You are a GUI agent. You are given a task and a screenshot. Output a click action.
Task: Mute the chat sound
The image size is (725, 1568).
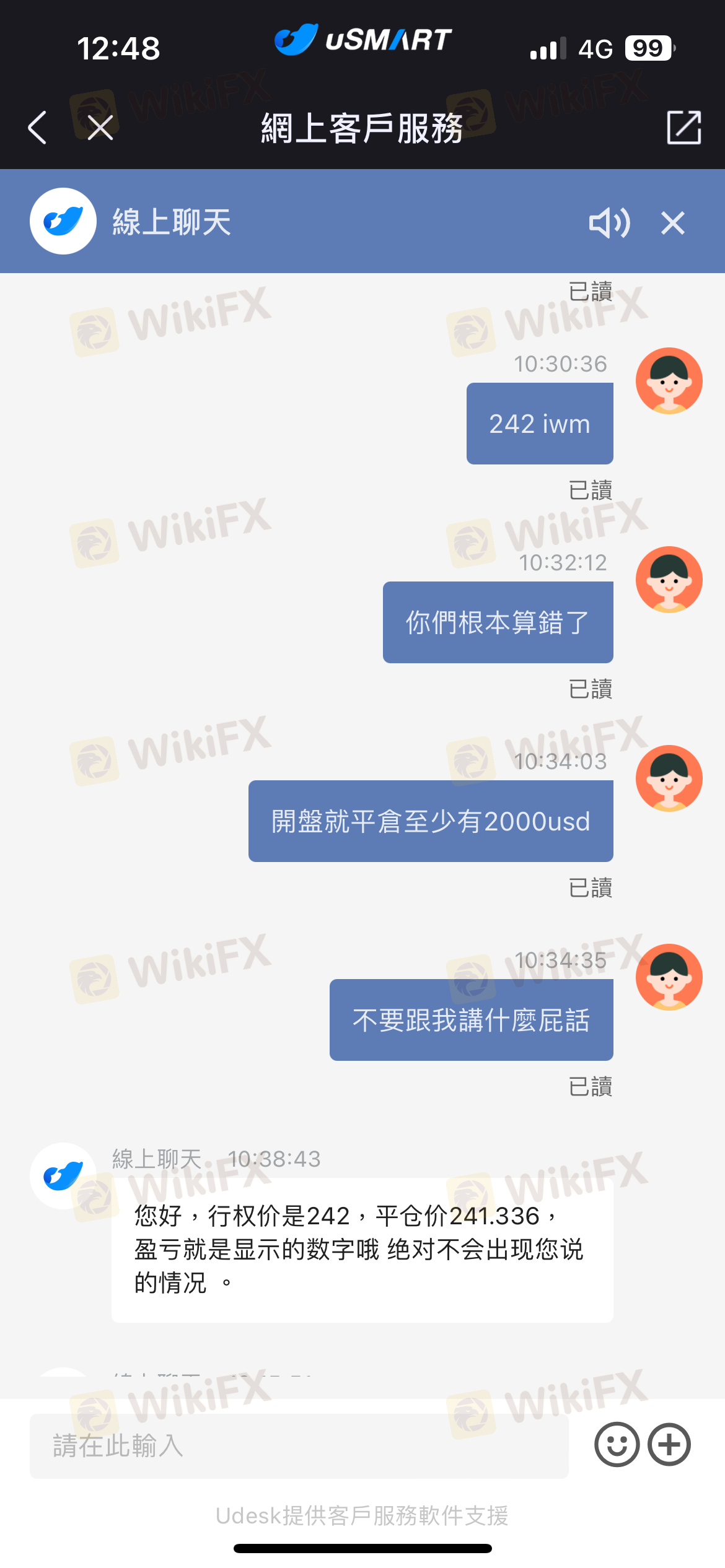click(x=610, y=223)
